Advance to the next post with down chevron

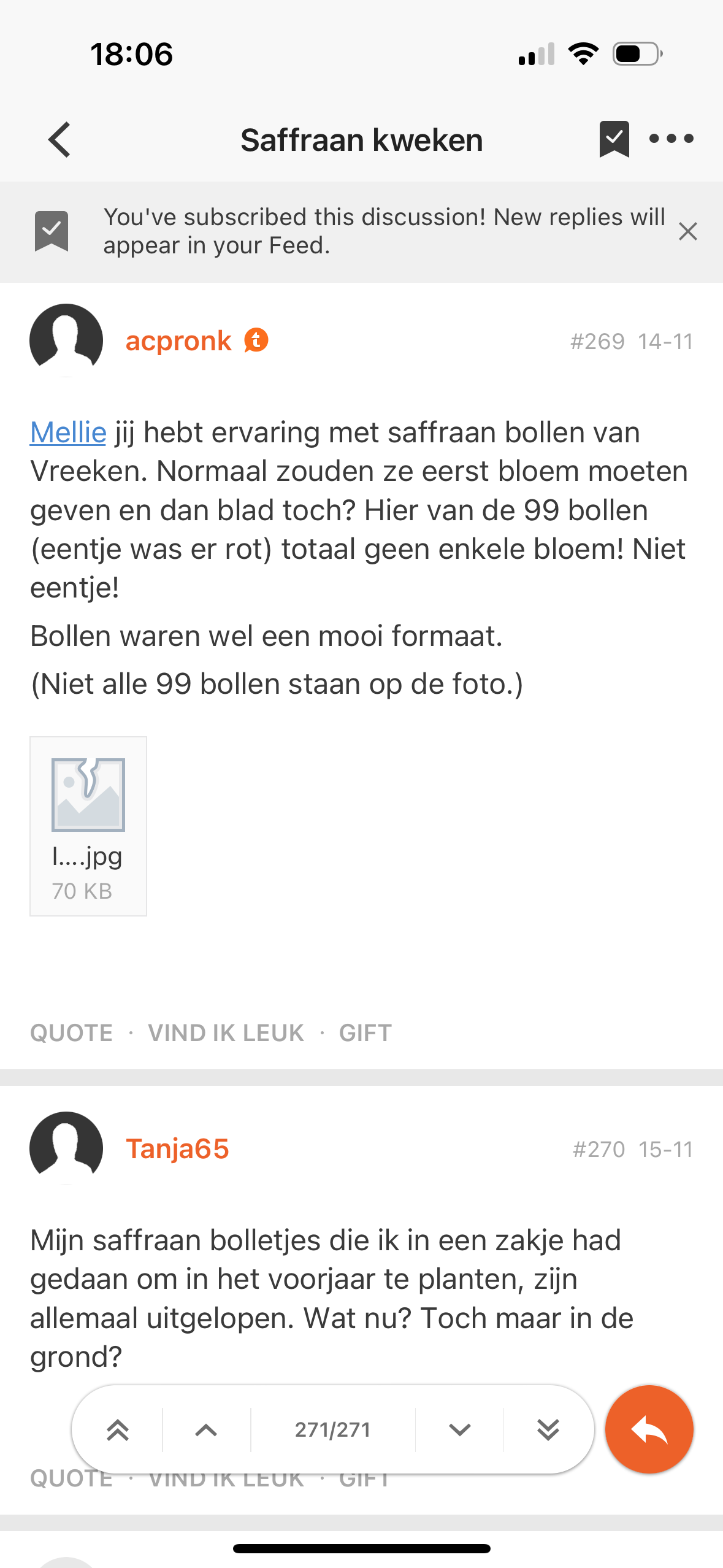459,1430
